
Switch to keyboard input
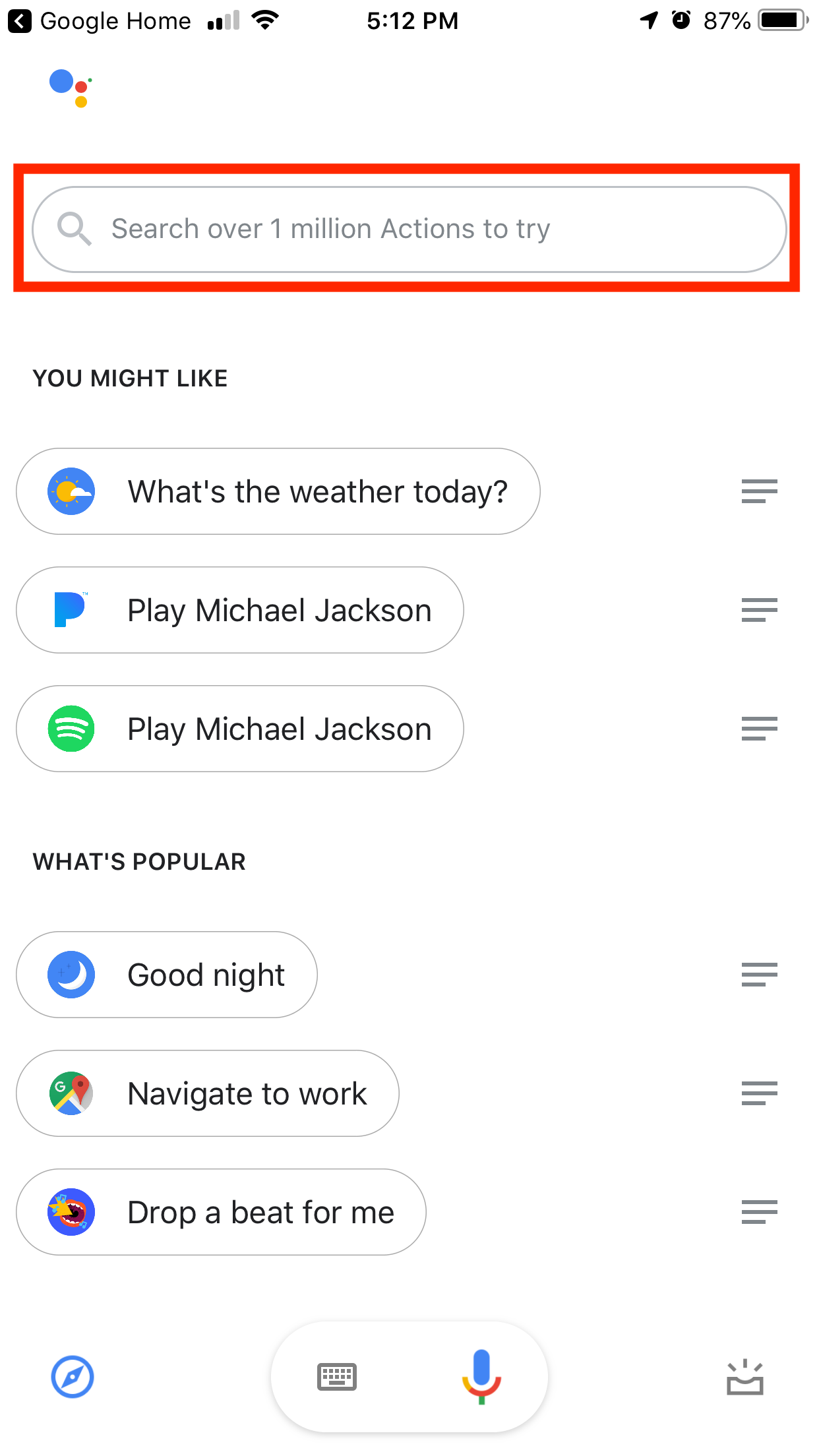point(337,1377)
